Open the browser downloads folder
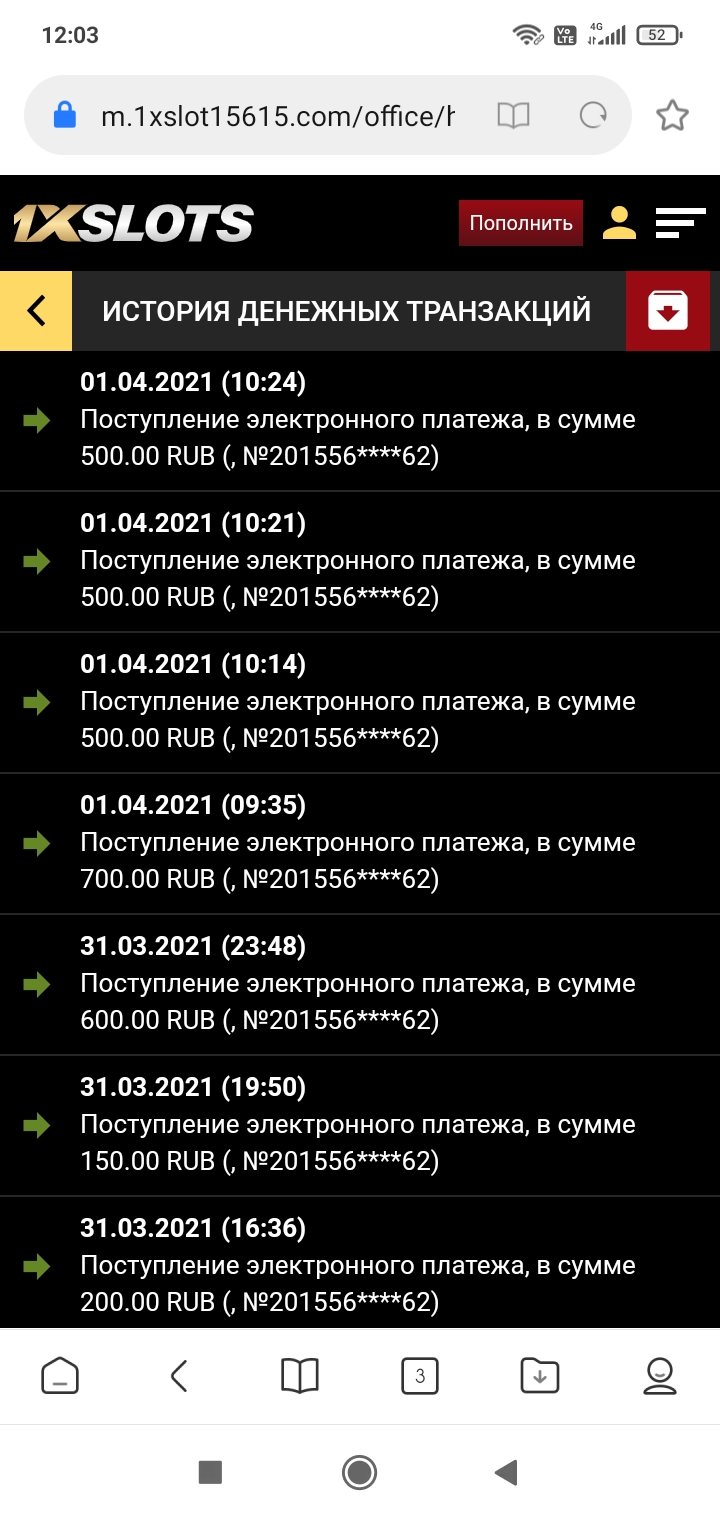The width and height of the screenshot is (720, 1520). pos(540,1376)
